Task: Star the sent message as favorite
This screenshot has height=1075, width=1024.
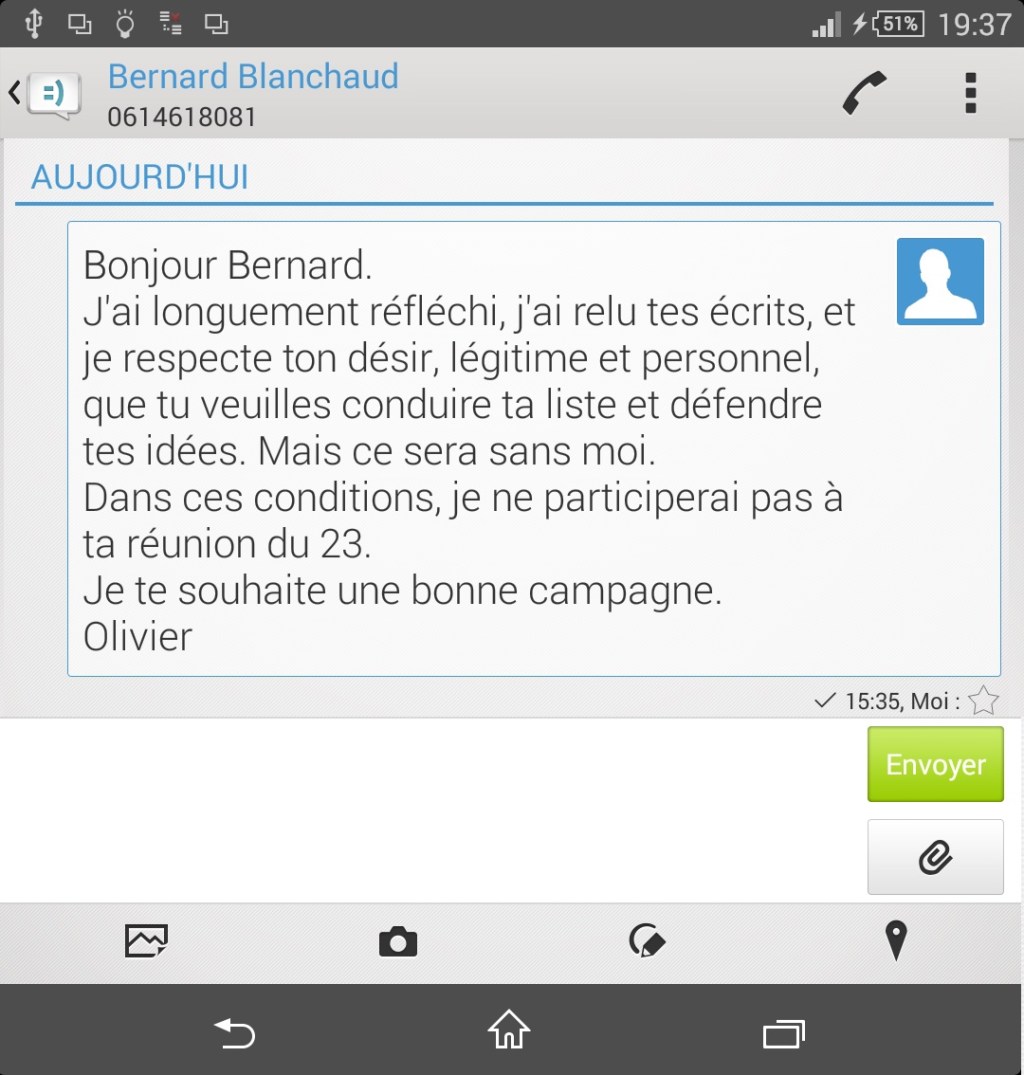Action: click(985, 701)
